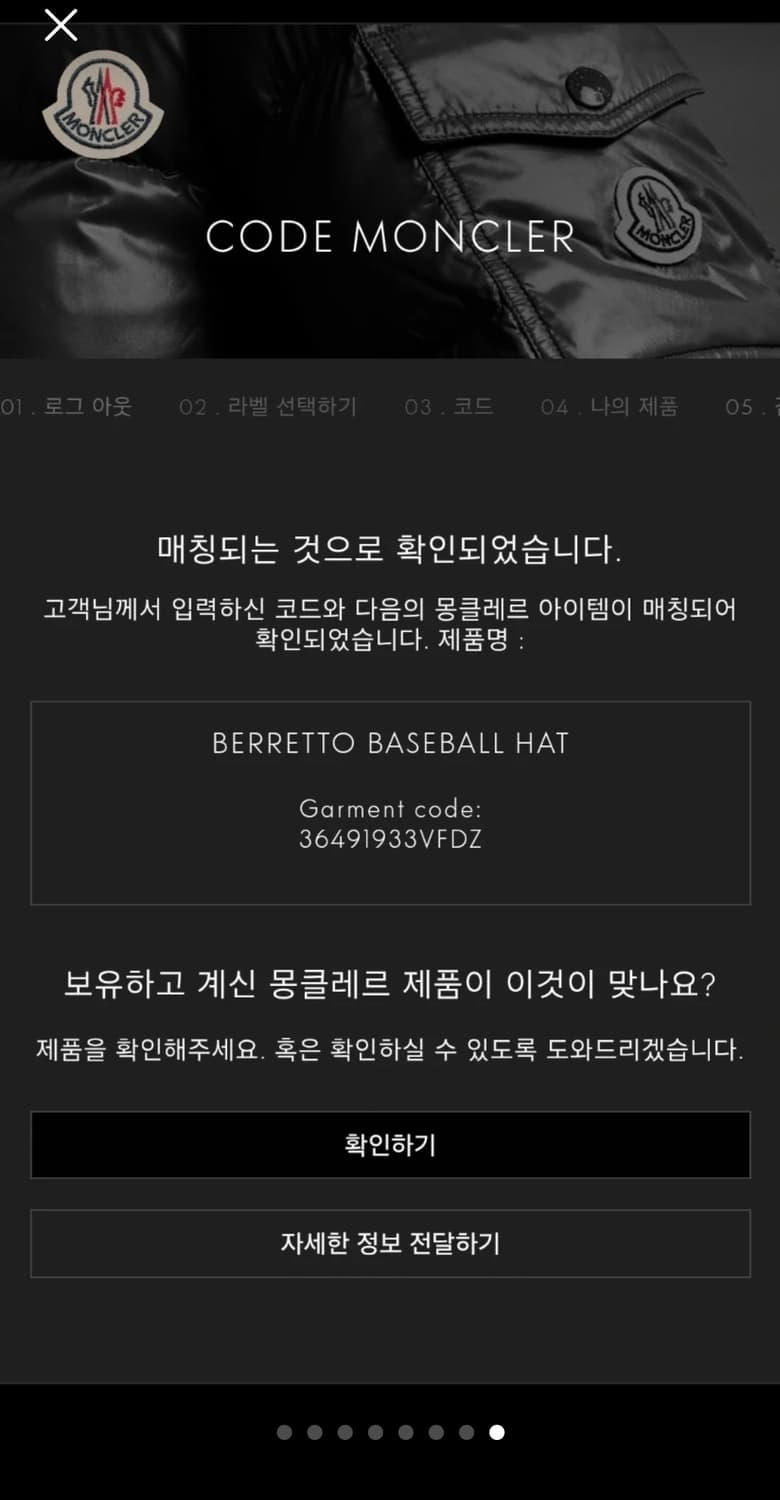The image size is (780, 1500).
Task: Tap the garment code 36491933VFDZ
Action: (390, 839)
